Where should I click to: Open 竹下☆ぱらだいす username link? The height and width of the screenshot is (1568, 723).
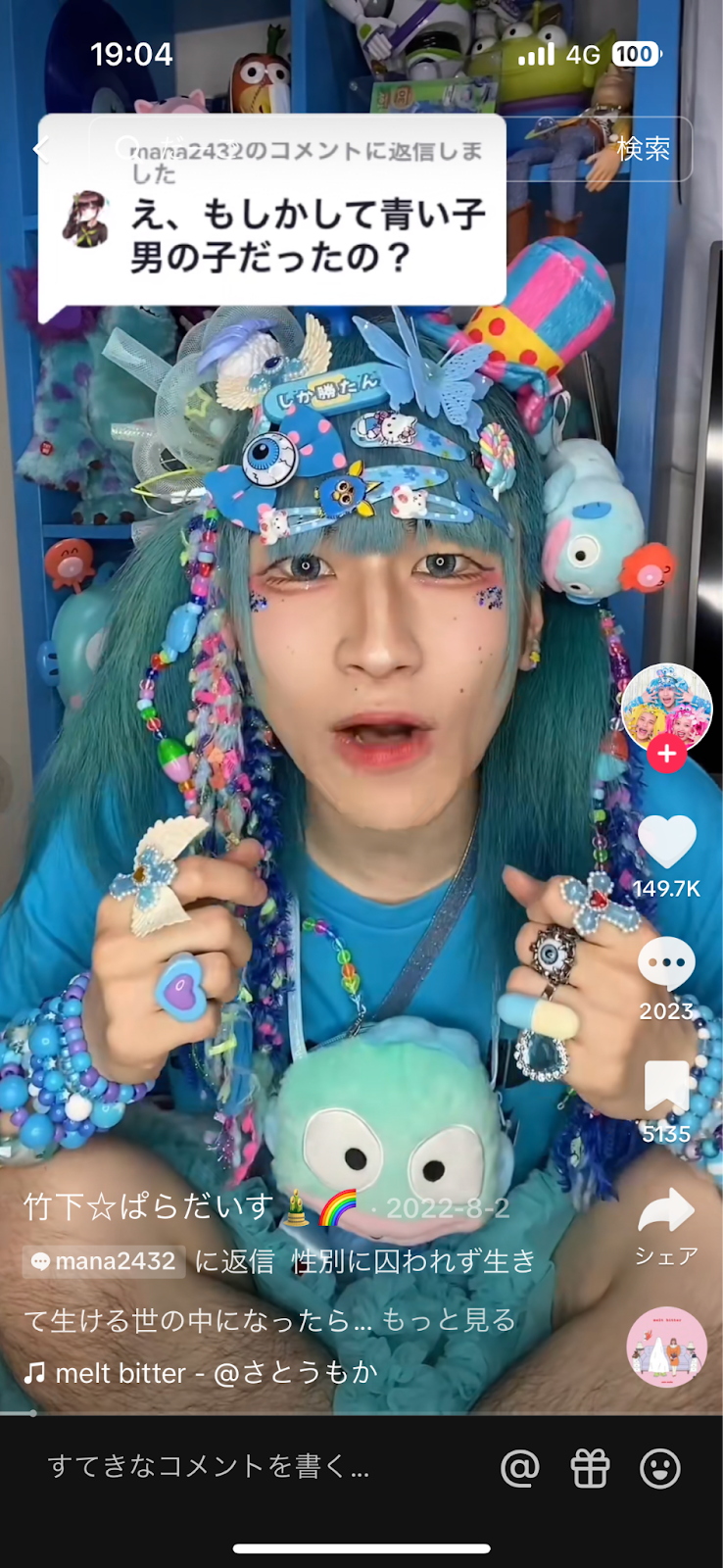tap(147, 1206)
